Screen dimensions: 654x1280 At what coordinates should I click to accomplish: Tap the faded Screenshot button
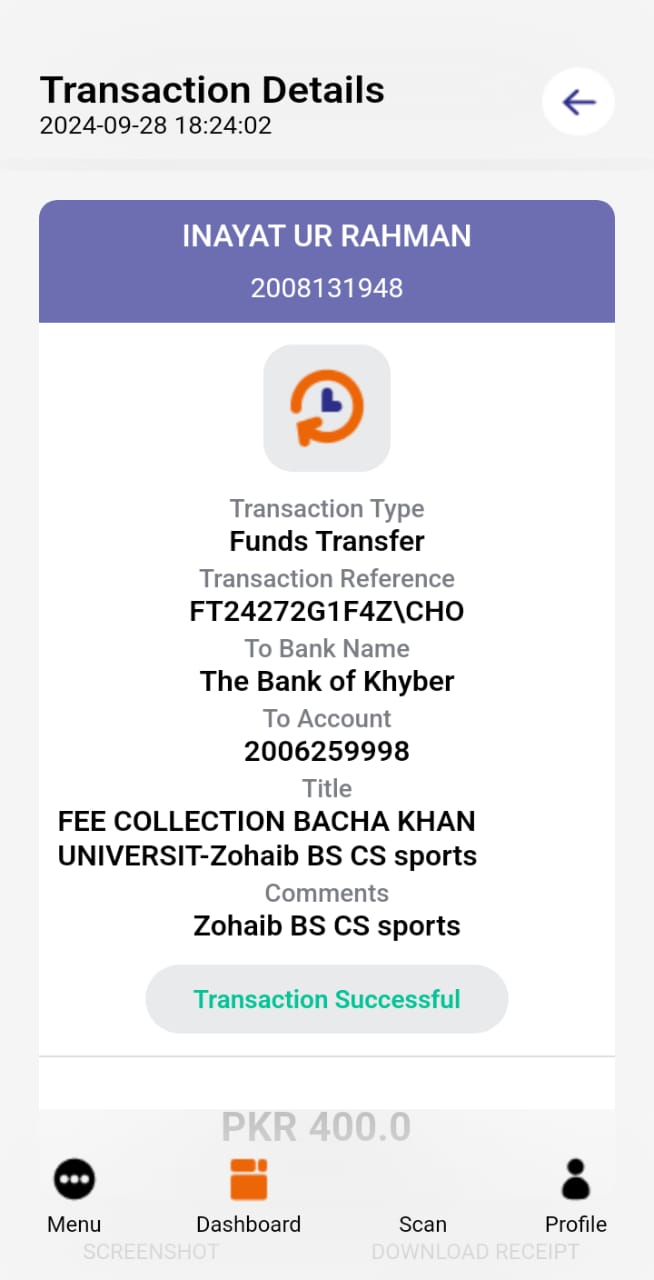pyautogui.click(x=151, y=1252)
